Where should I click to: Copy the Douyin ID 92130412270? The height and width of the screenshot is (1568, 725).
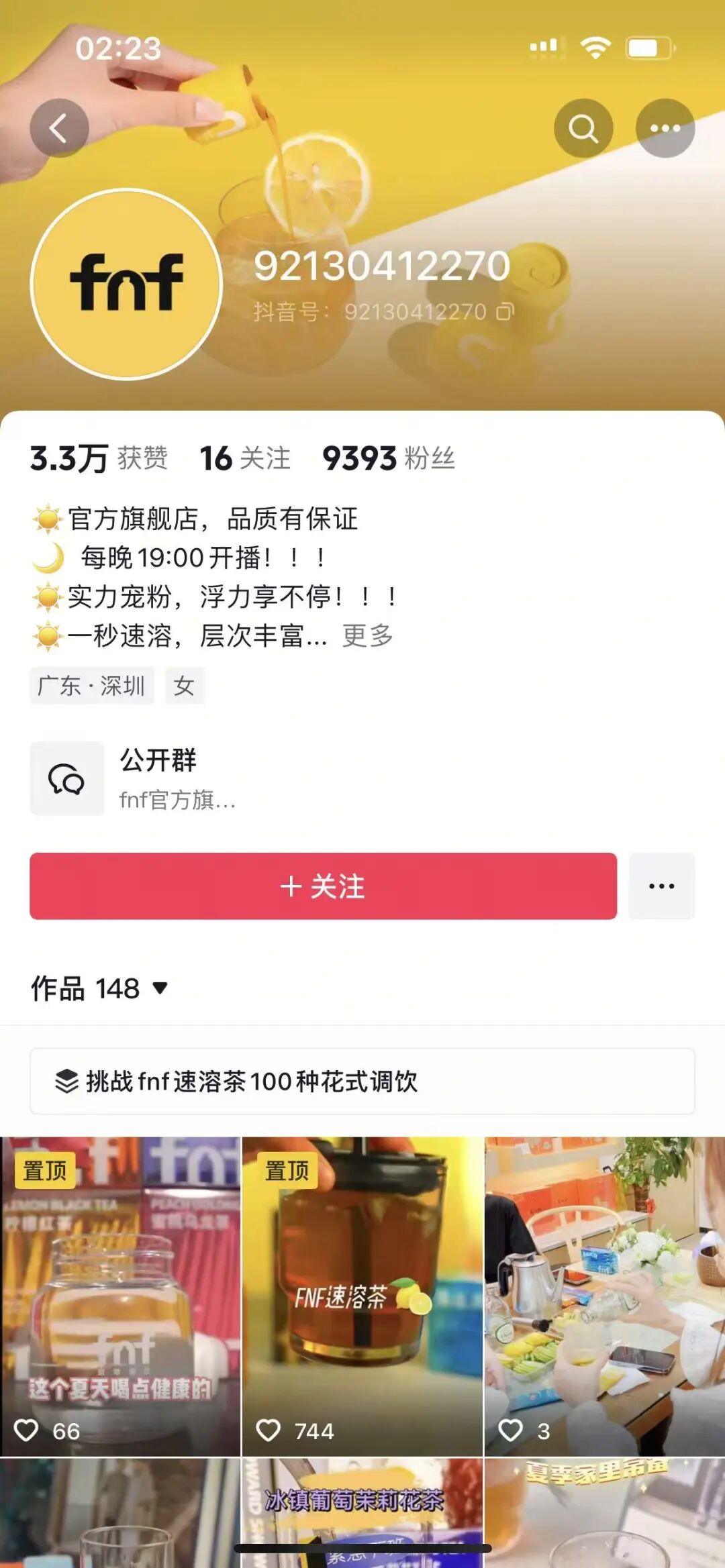click(505, 312)
